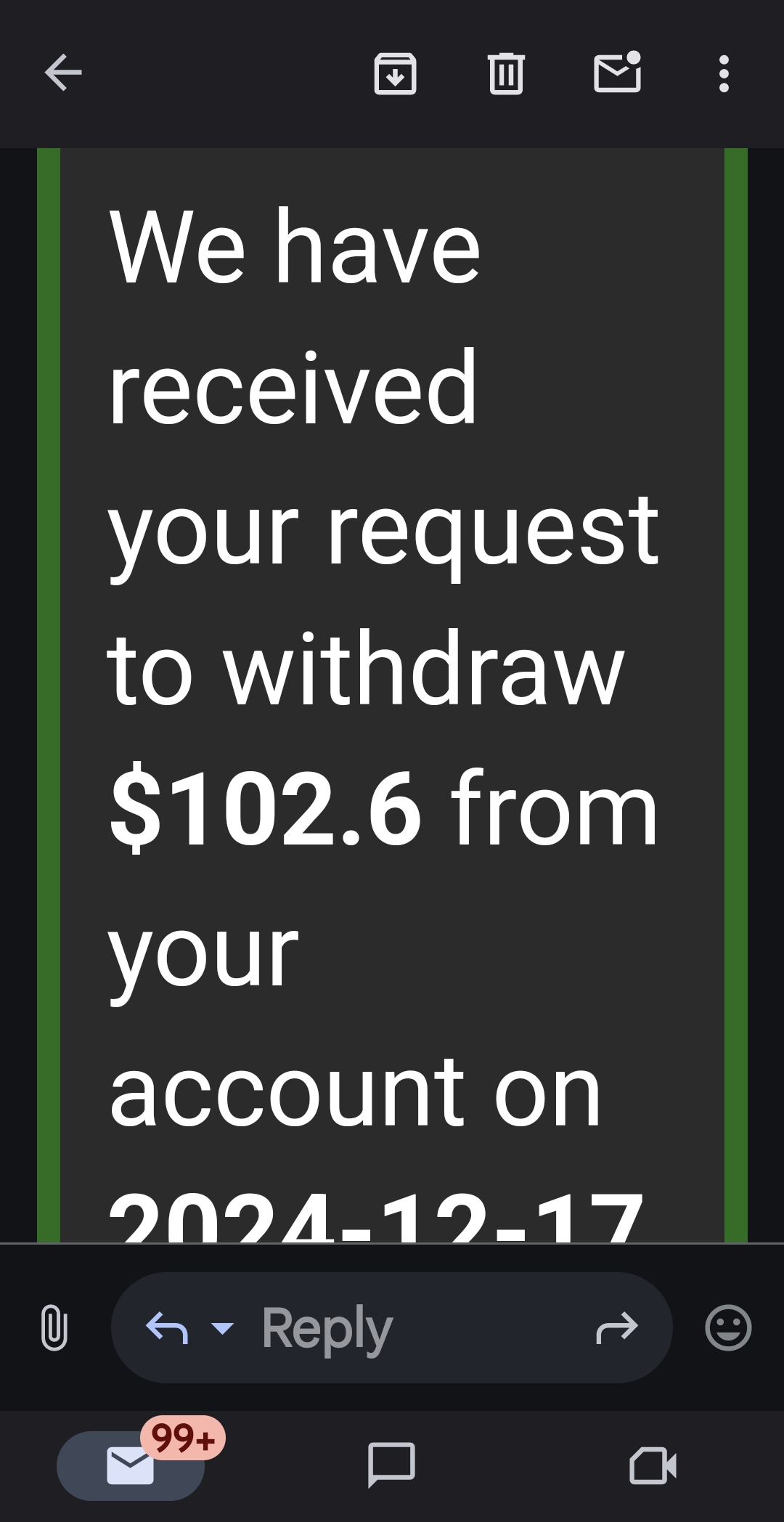Expand the reply options dropdown arrow

(x=222, y=1328)
